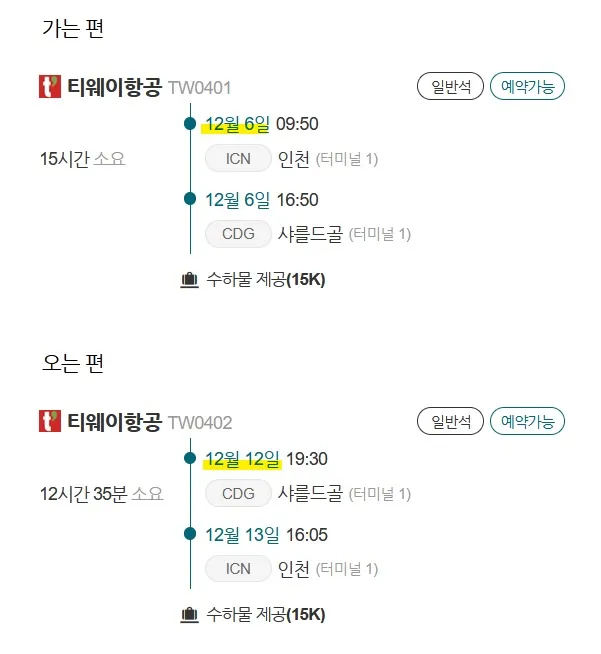Open the 12월 12일 19:30 departure date link
The width and height of the screenshot is (601, 654).
point(242,459)
